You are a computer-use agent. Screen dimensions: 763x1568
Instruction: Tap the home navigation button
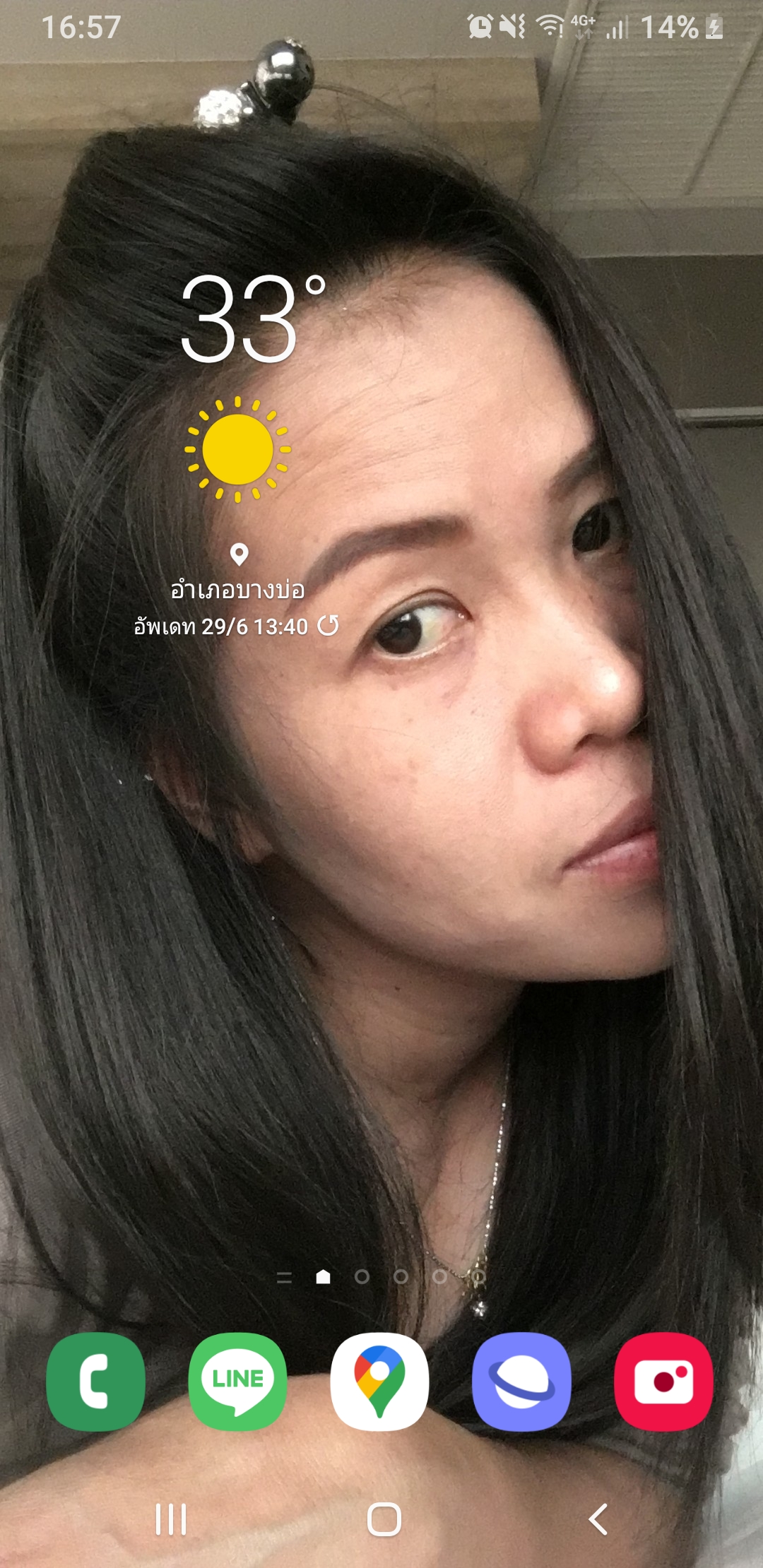[384, 1519]
